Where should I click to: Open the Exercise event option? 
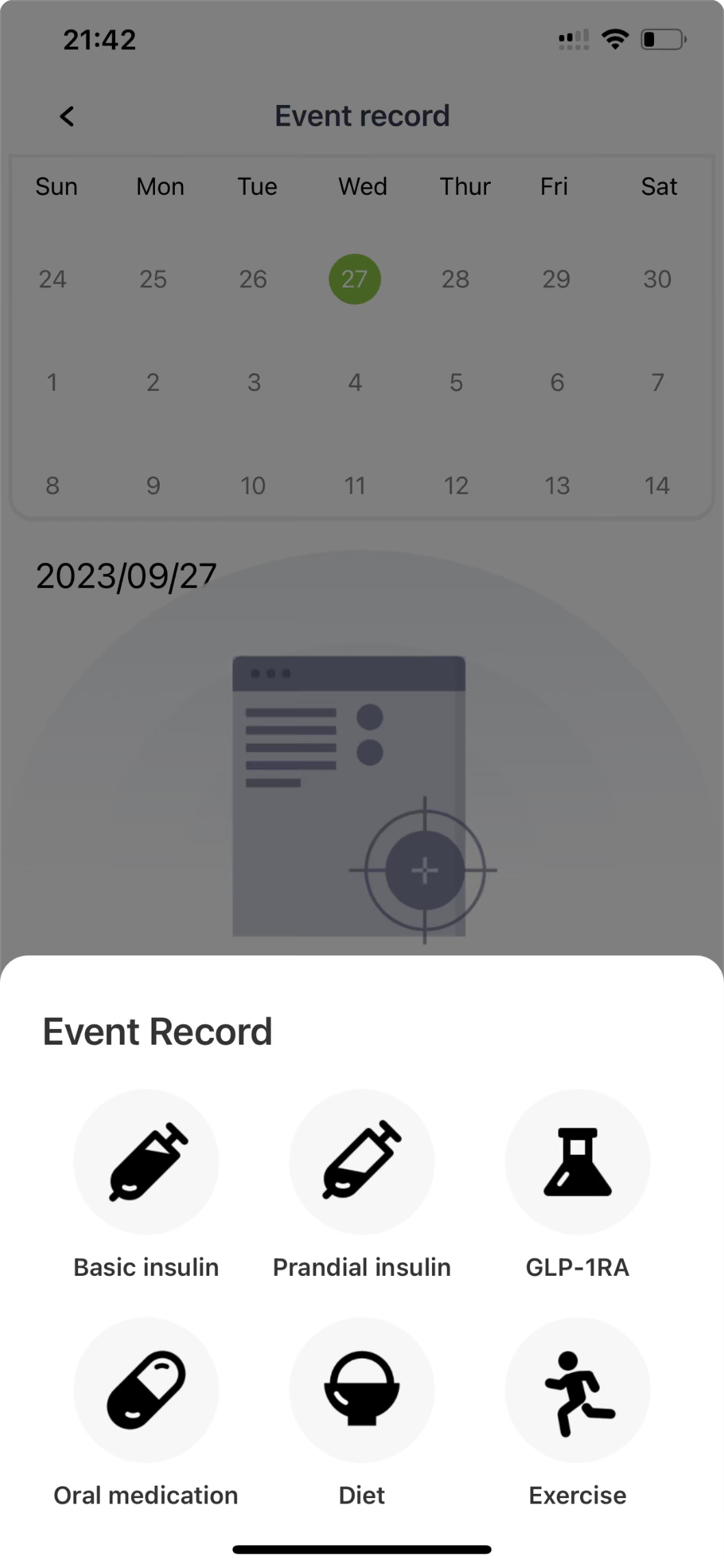tap(577, 1390)
